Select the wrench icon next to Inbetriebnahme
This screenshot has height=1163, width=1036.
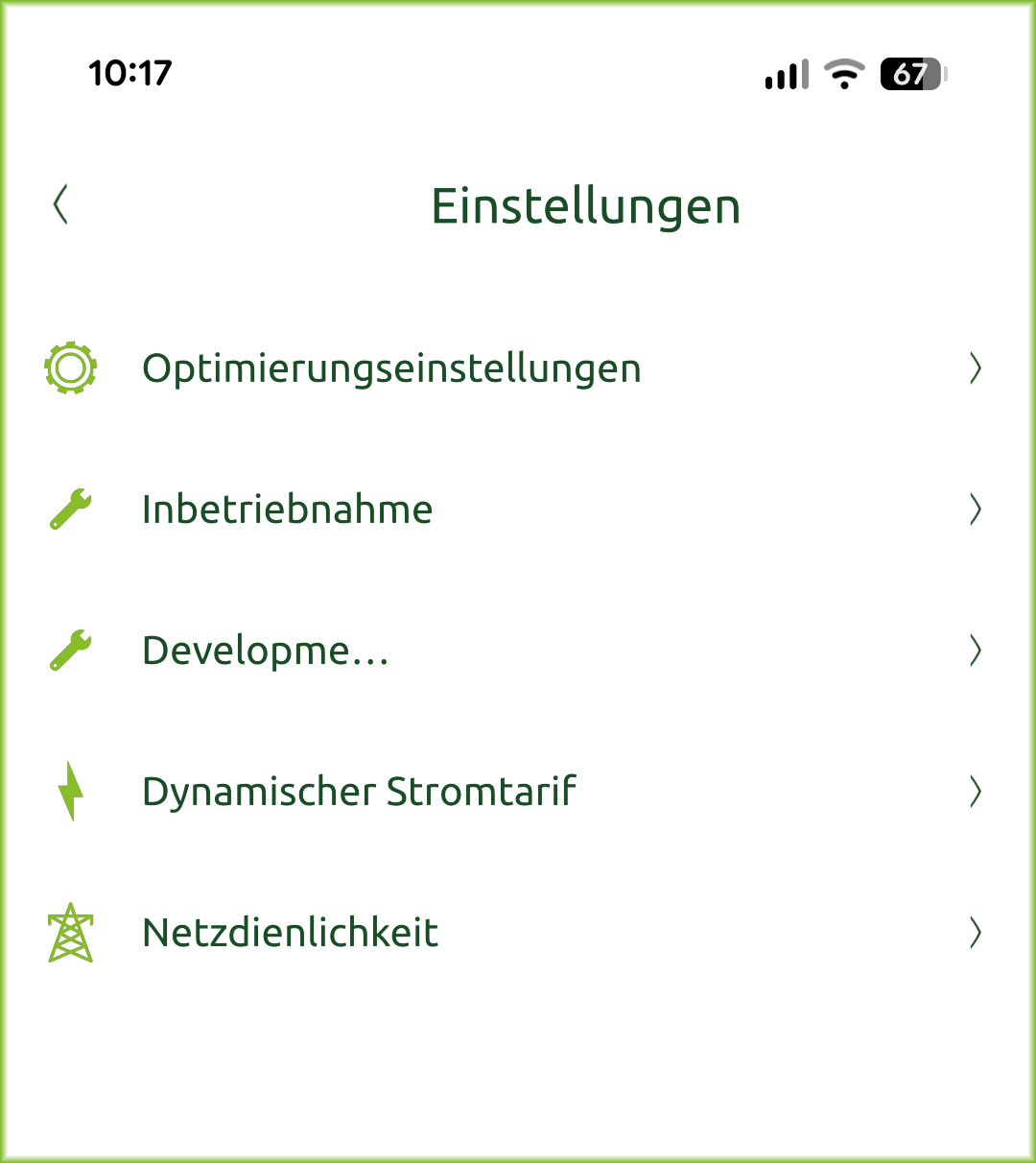(x=69, y=510)
